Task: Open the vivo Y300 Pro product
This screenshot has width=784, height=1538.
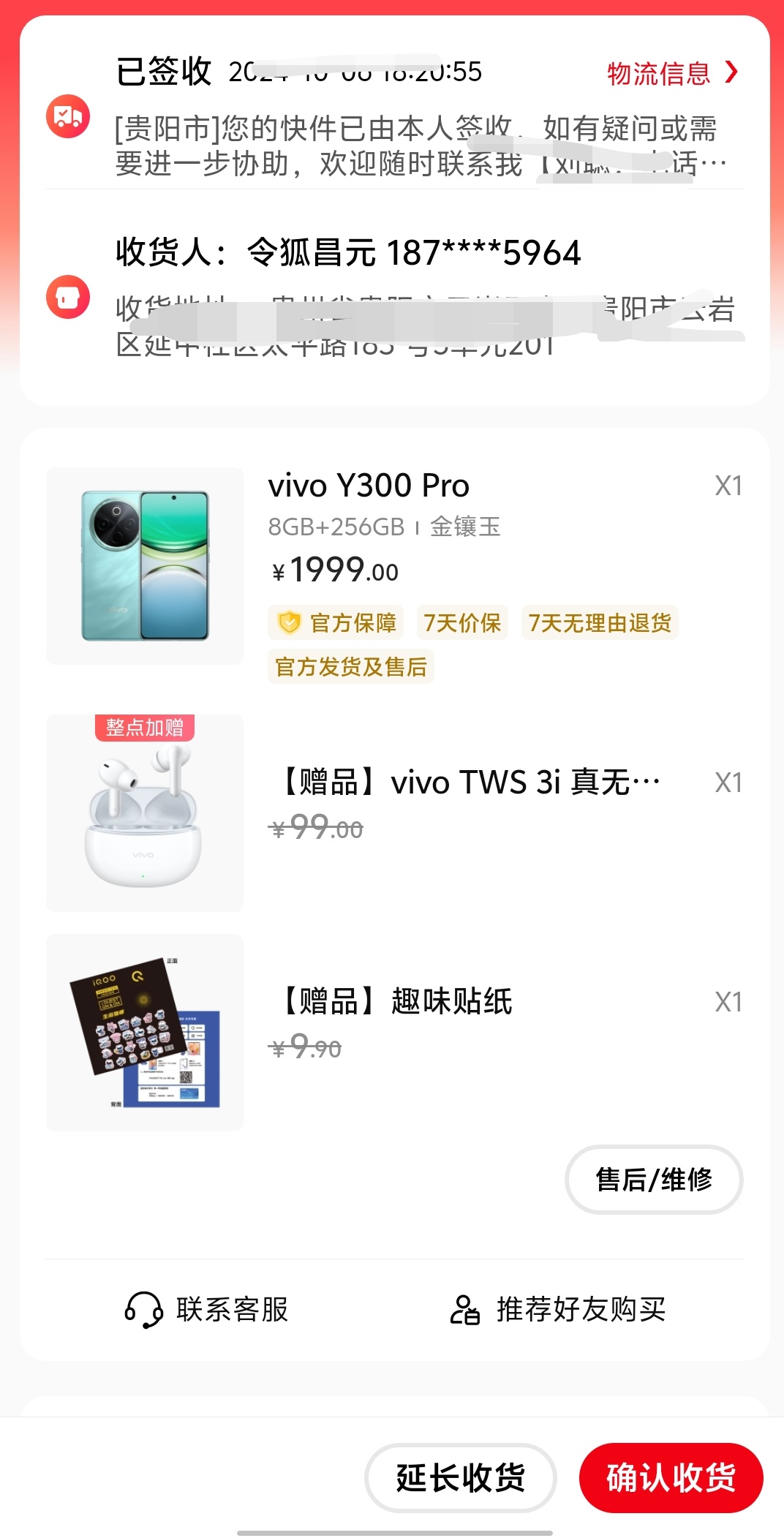Action: click(x=369, y=486)
